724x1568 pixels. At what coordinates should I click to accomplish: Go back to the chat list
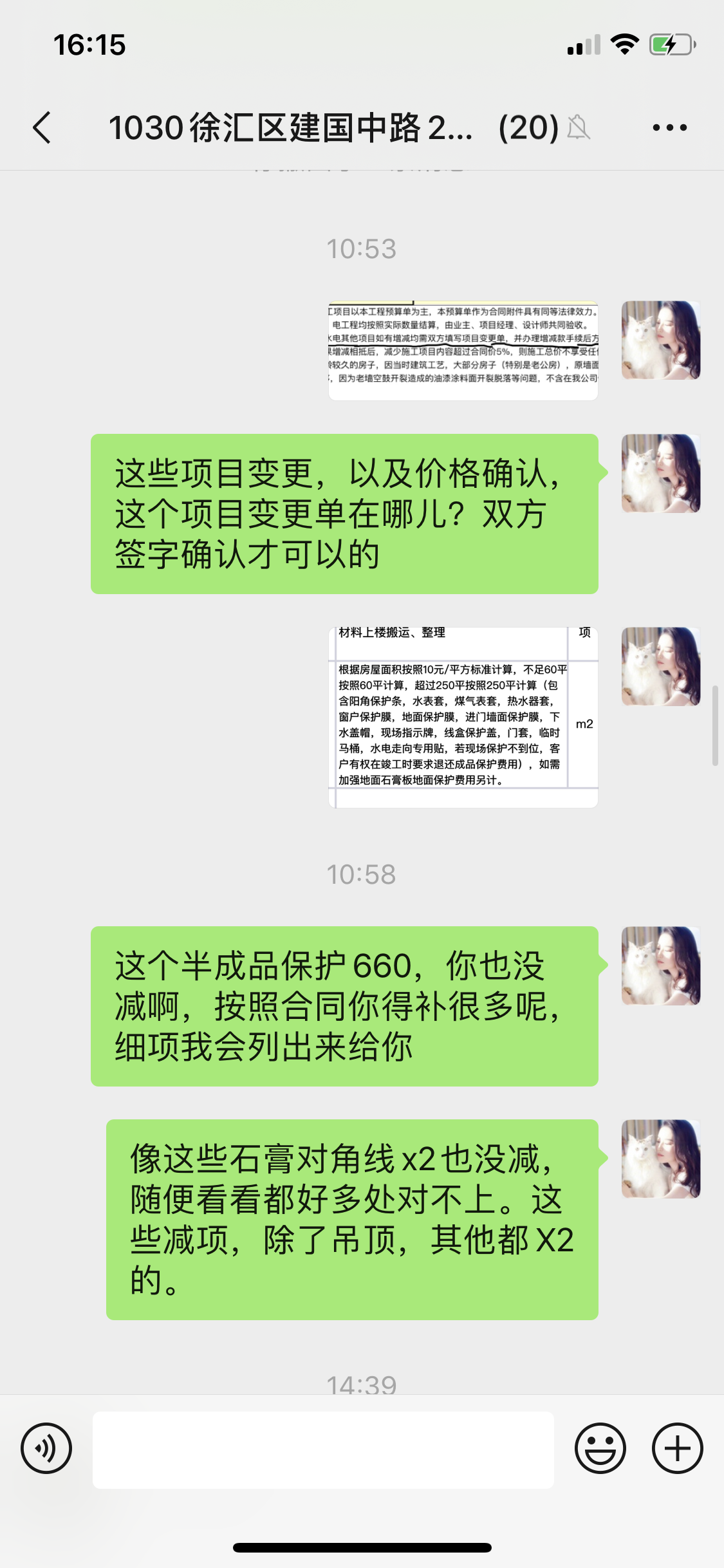42,127
